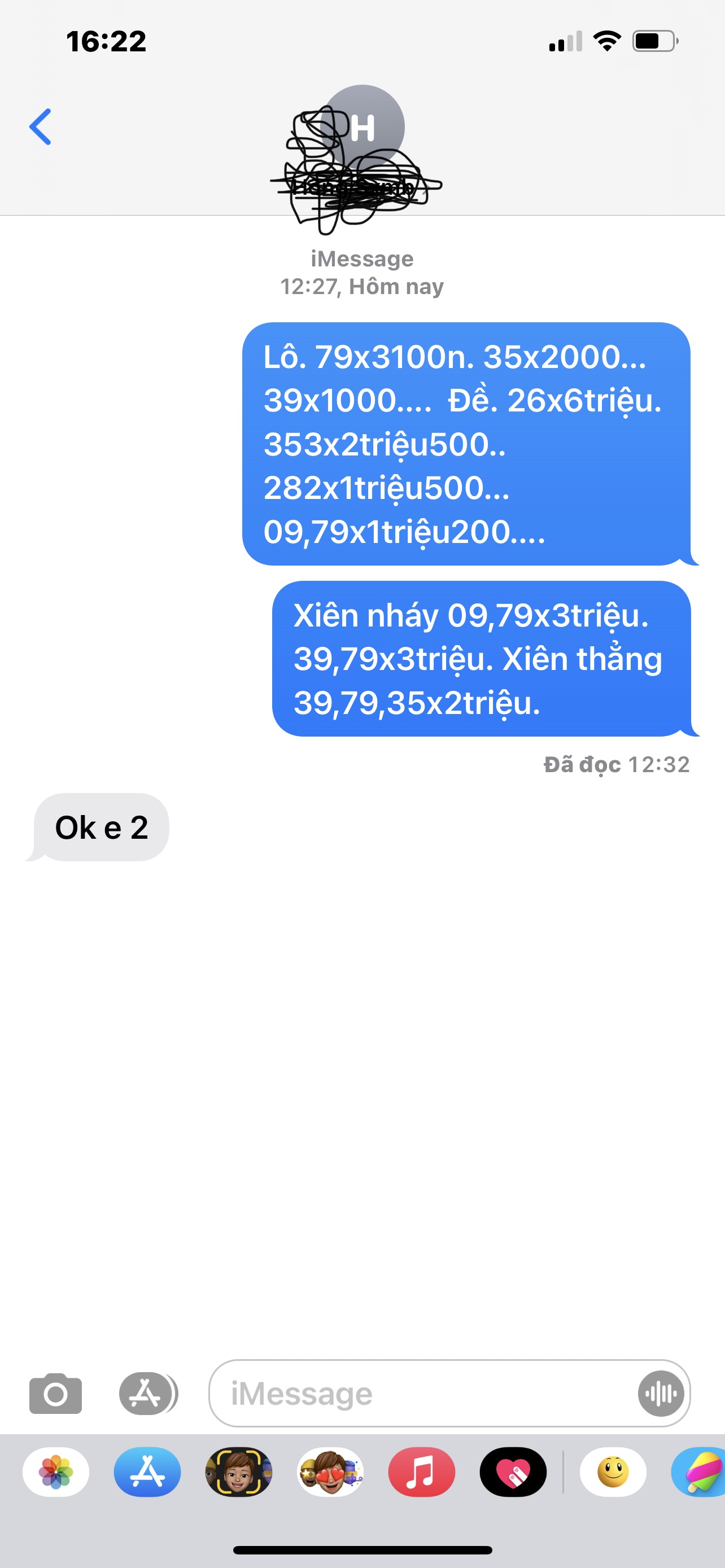
Task: Open the Photos app in the drawer
Action: [x=56, y=1472]
